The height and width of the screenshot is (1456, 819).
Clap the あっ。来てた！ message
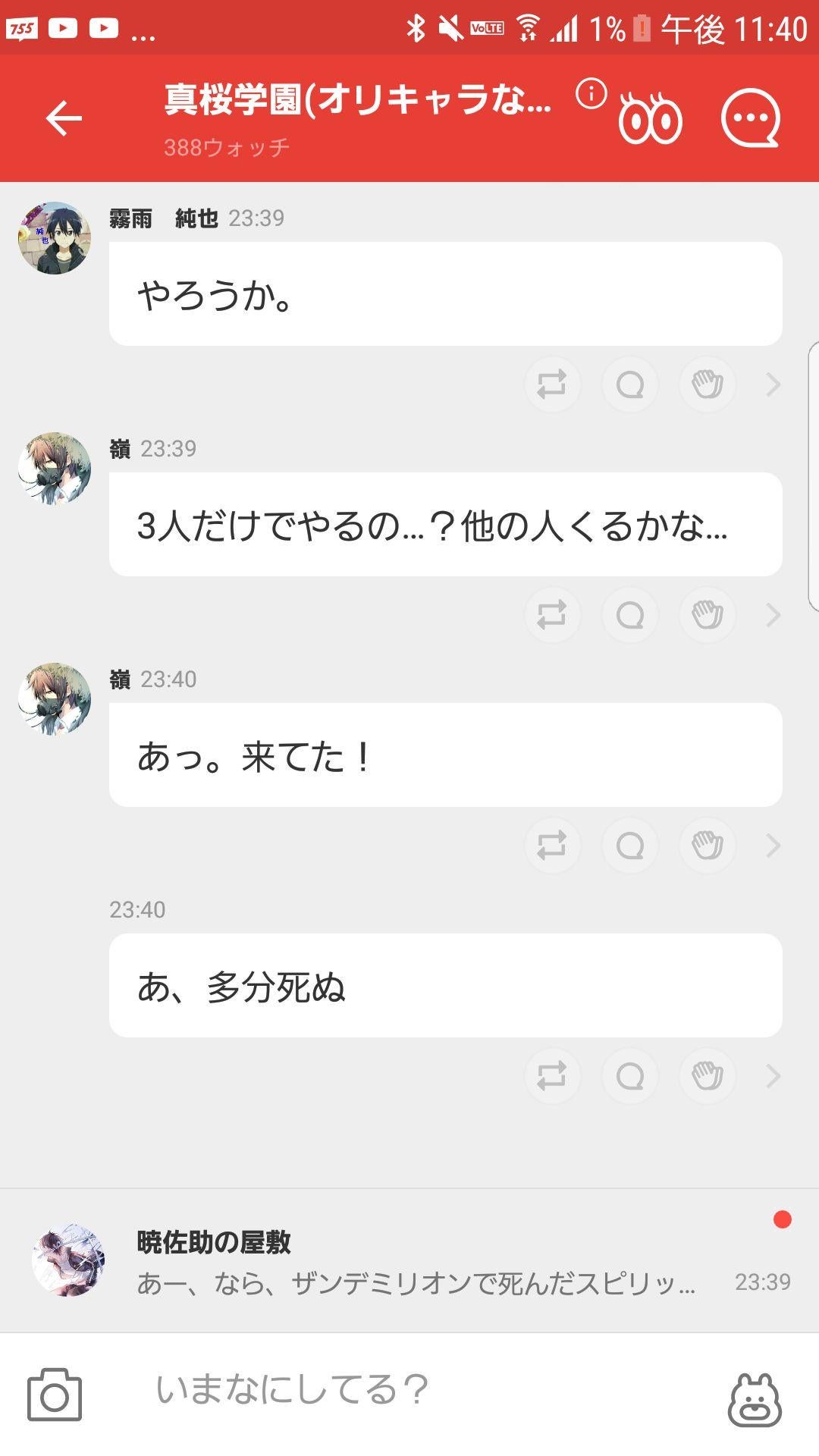click(706, 846)
